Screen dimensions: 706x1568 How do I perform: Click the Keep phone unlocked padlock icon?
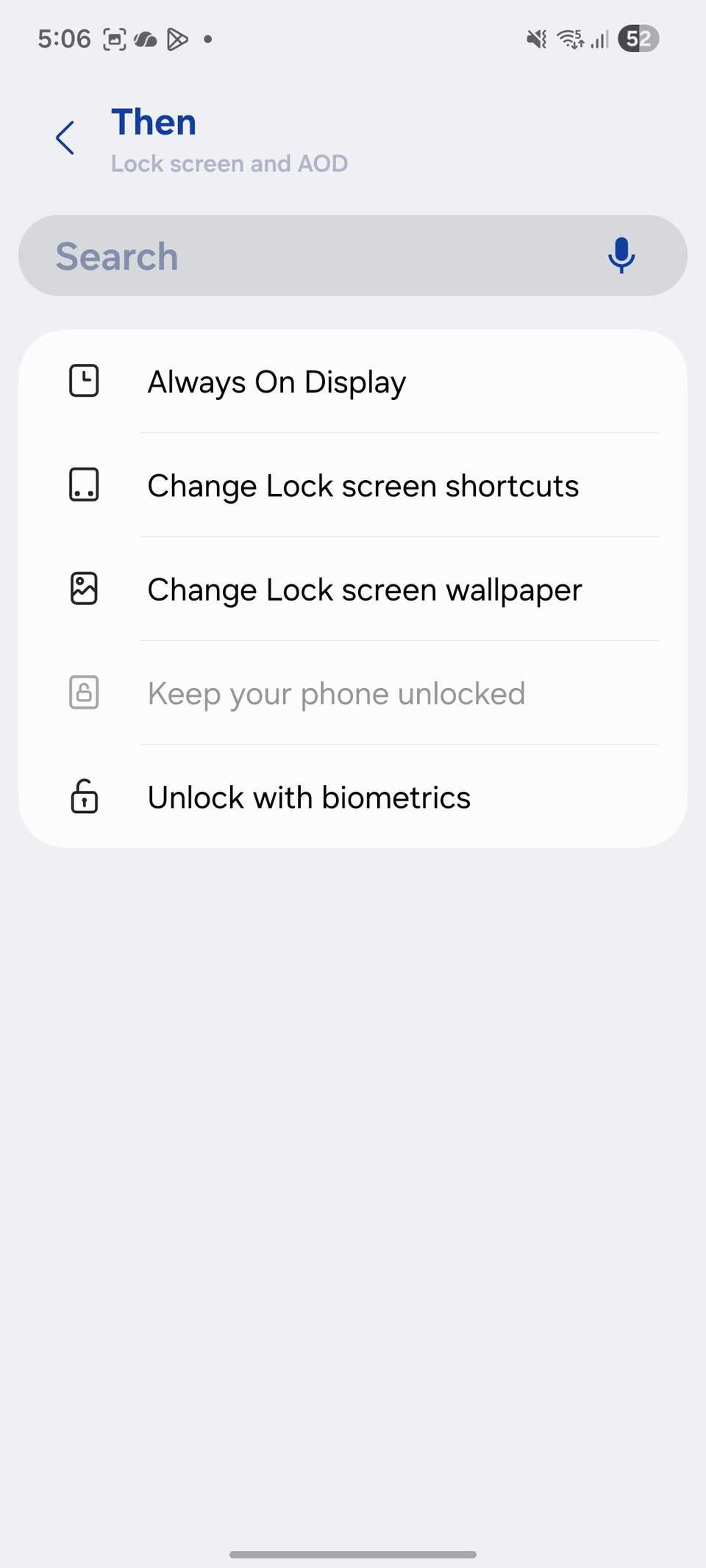84,692
